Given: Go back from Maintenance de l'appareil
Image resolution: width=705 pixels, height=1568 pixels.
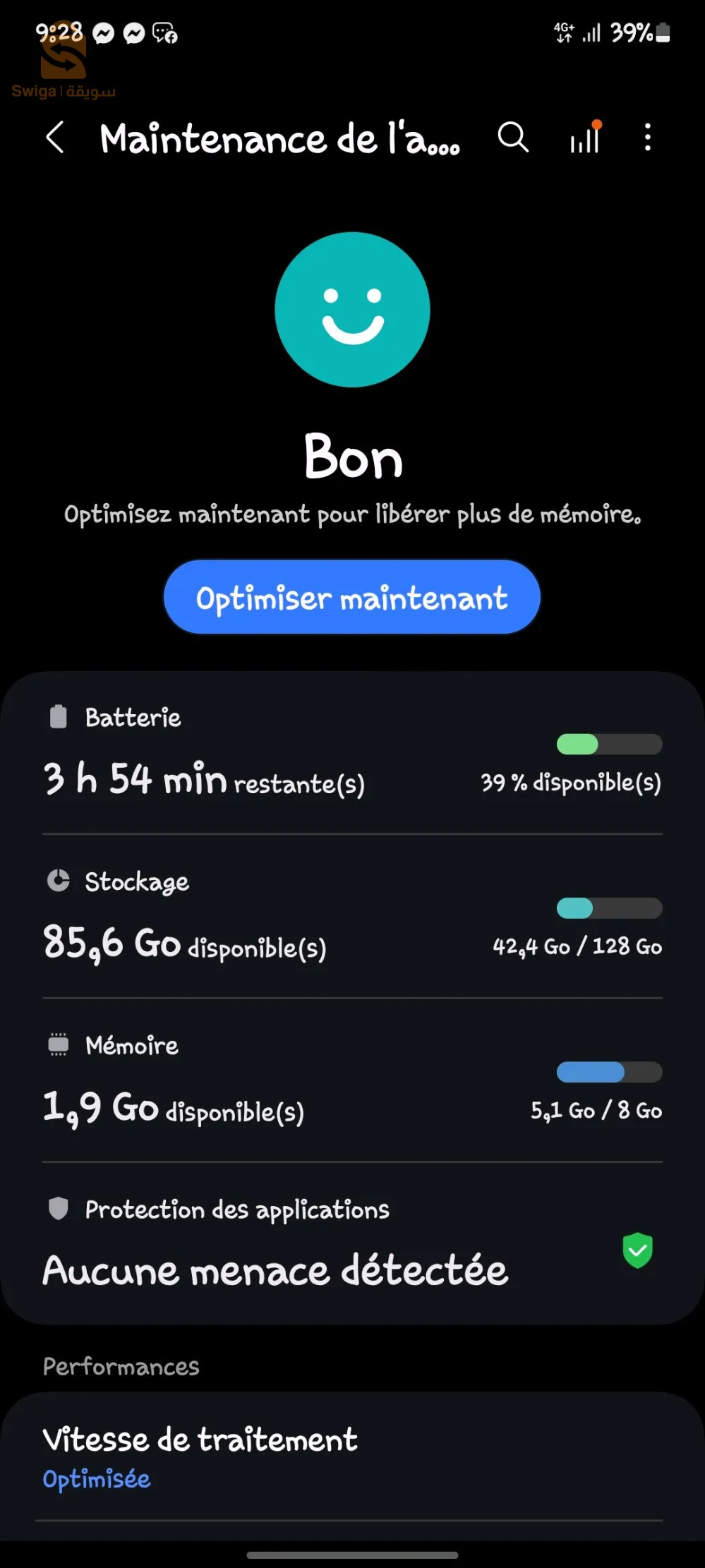Looking at the screenshot, I should (55, 138).
